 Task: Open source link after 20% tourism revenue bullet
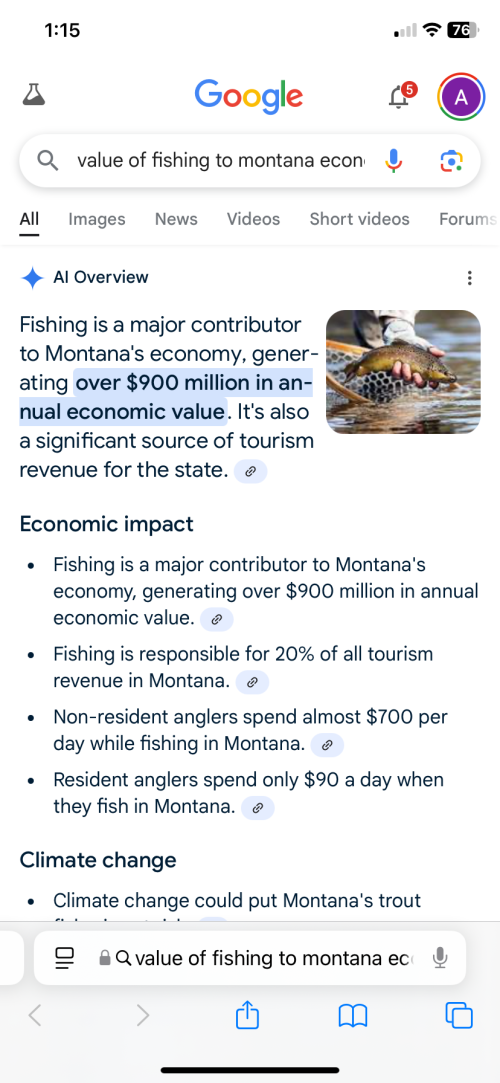(252, 682)
